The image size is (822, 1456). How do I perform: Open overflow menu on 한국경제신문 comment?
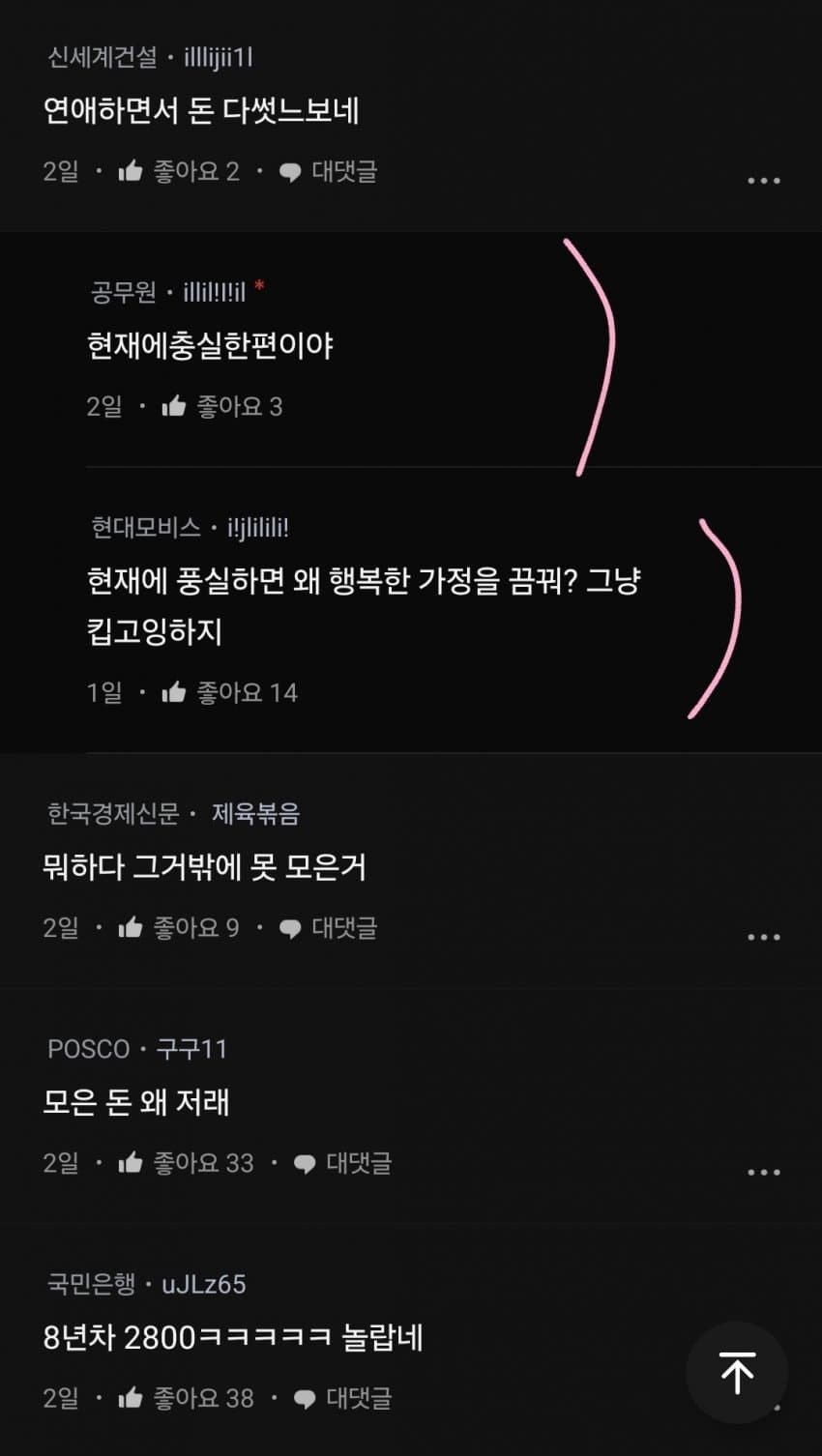click(763, 937)
